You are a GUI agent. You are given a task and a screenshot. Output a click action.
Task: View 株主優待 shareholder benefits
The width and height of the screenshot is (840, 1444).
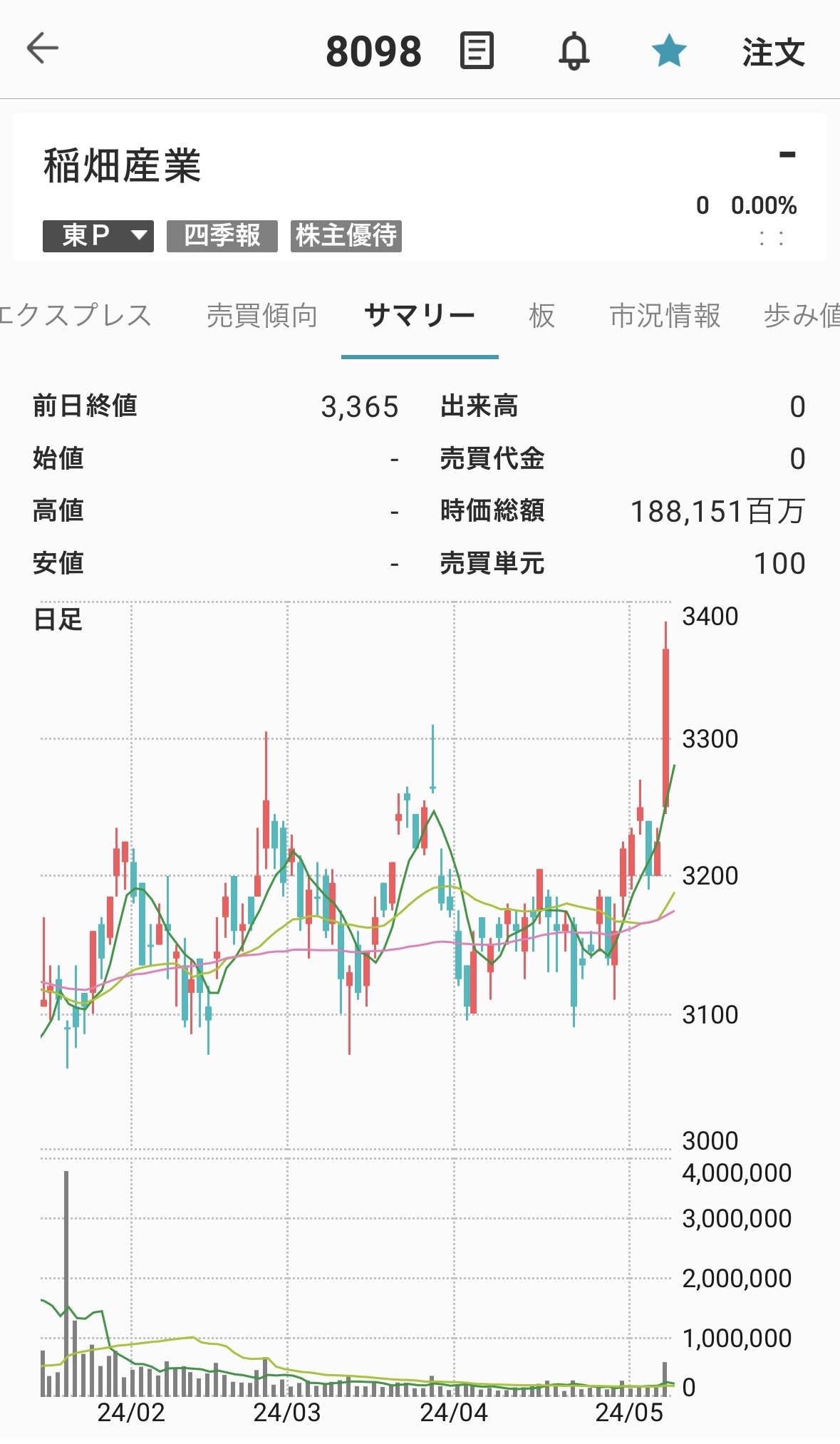coord(346,235)
